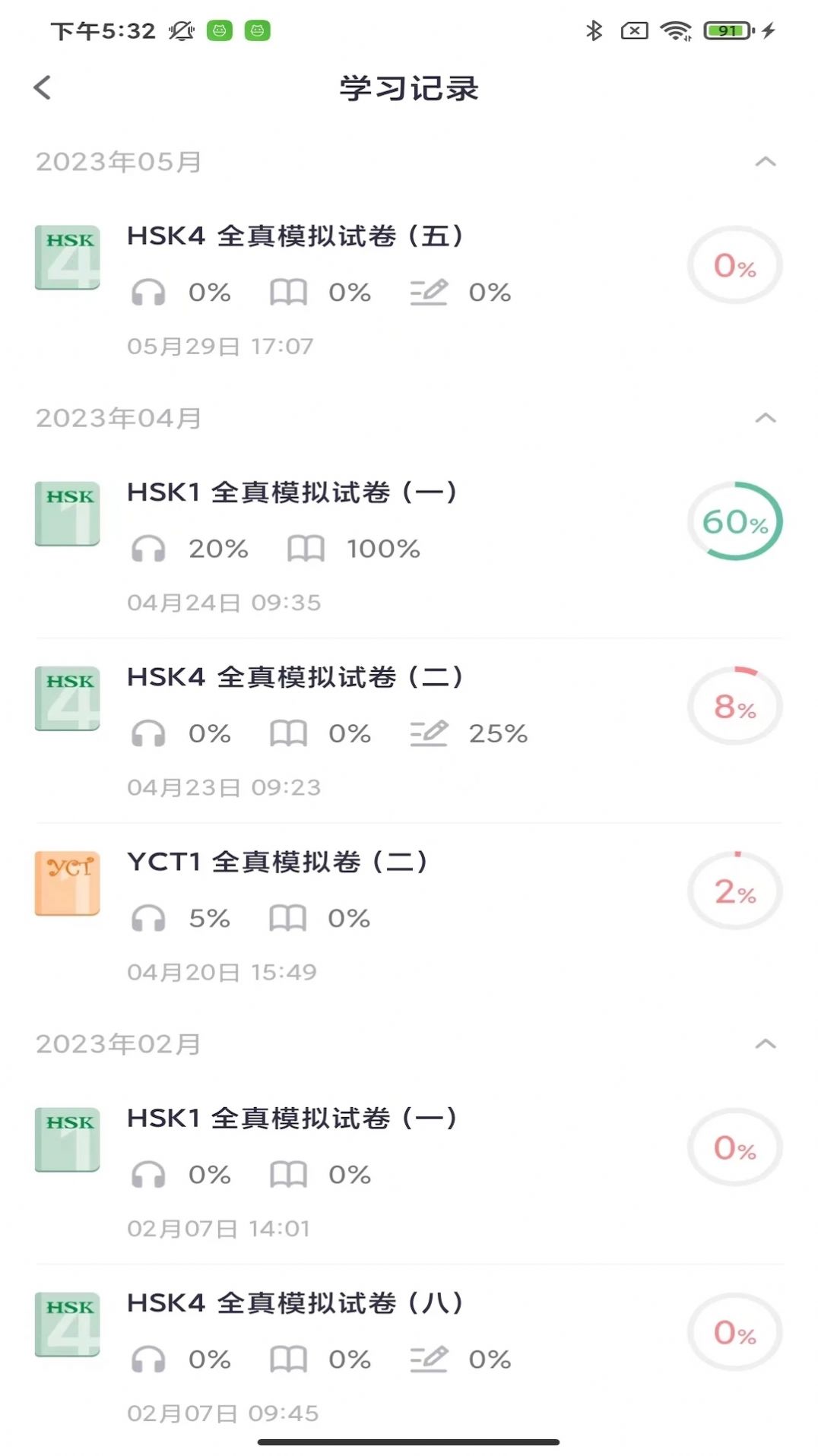This screenshot has height=1456, width=818.
Task: Tap the 2023年04月 header label
Action: 119,417
